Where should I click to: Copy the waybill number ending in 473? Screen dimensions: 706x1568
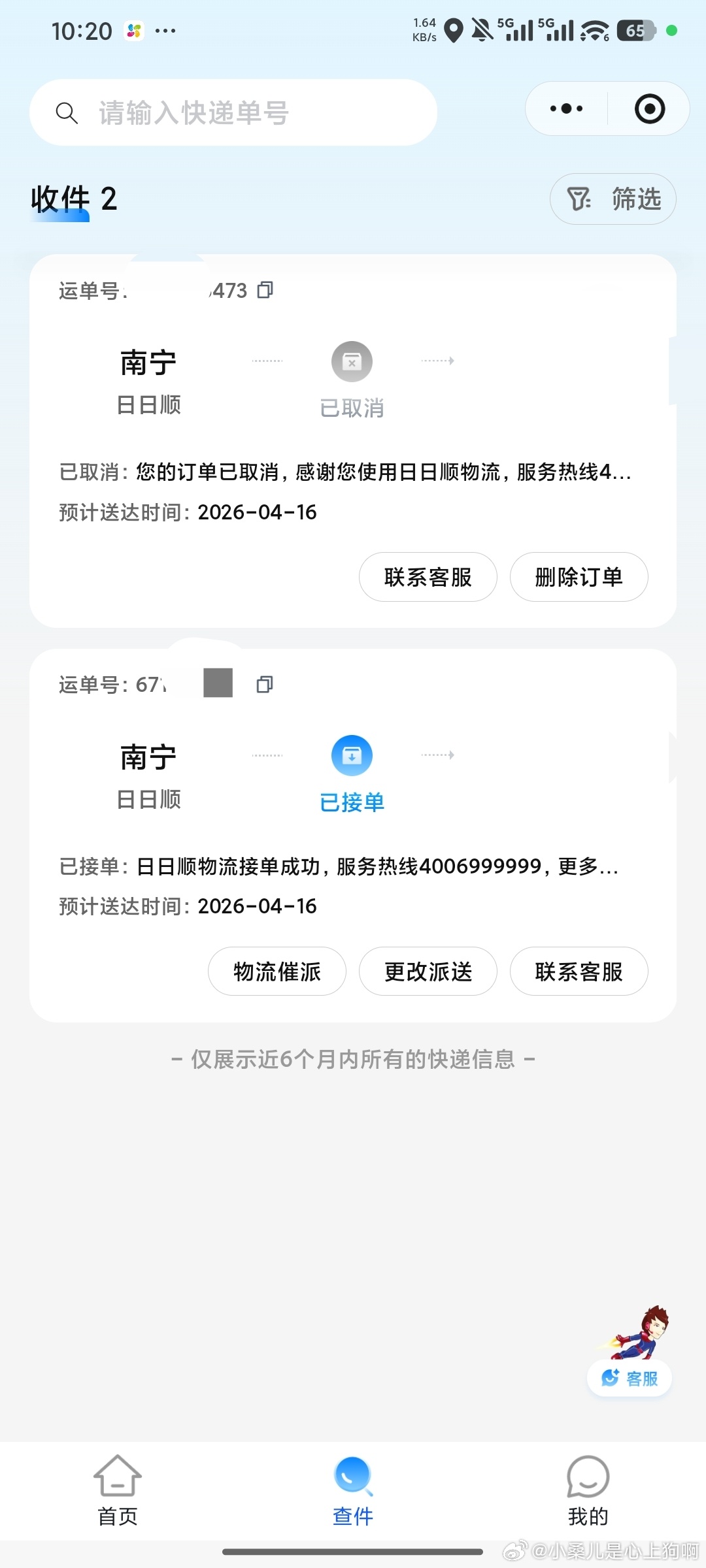(265, 289)
